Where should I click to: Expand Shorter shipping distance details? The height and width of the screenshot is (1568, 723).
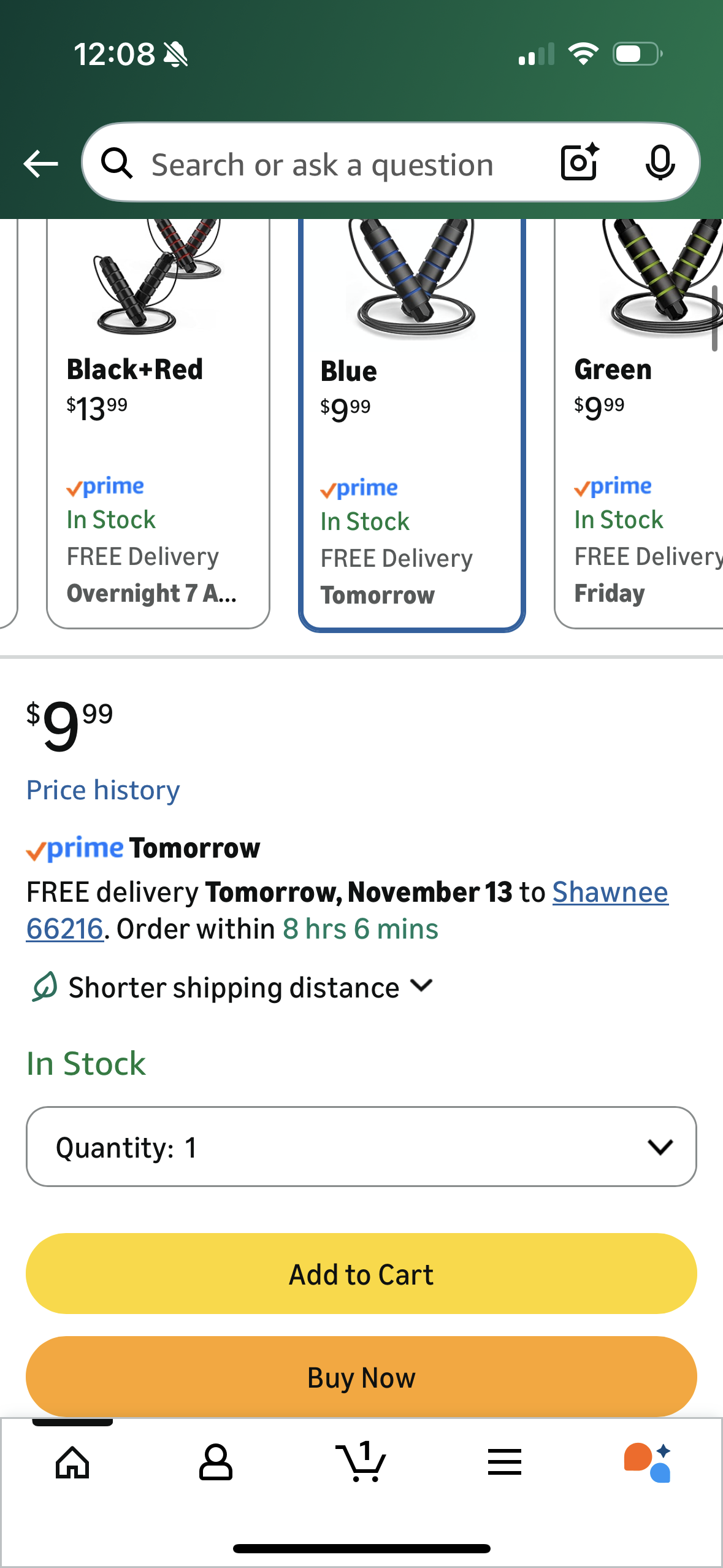pos(233,987)
